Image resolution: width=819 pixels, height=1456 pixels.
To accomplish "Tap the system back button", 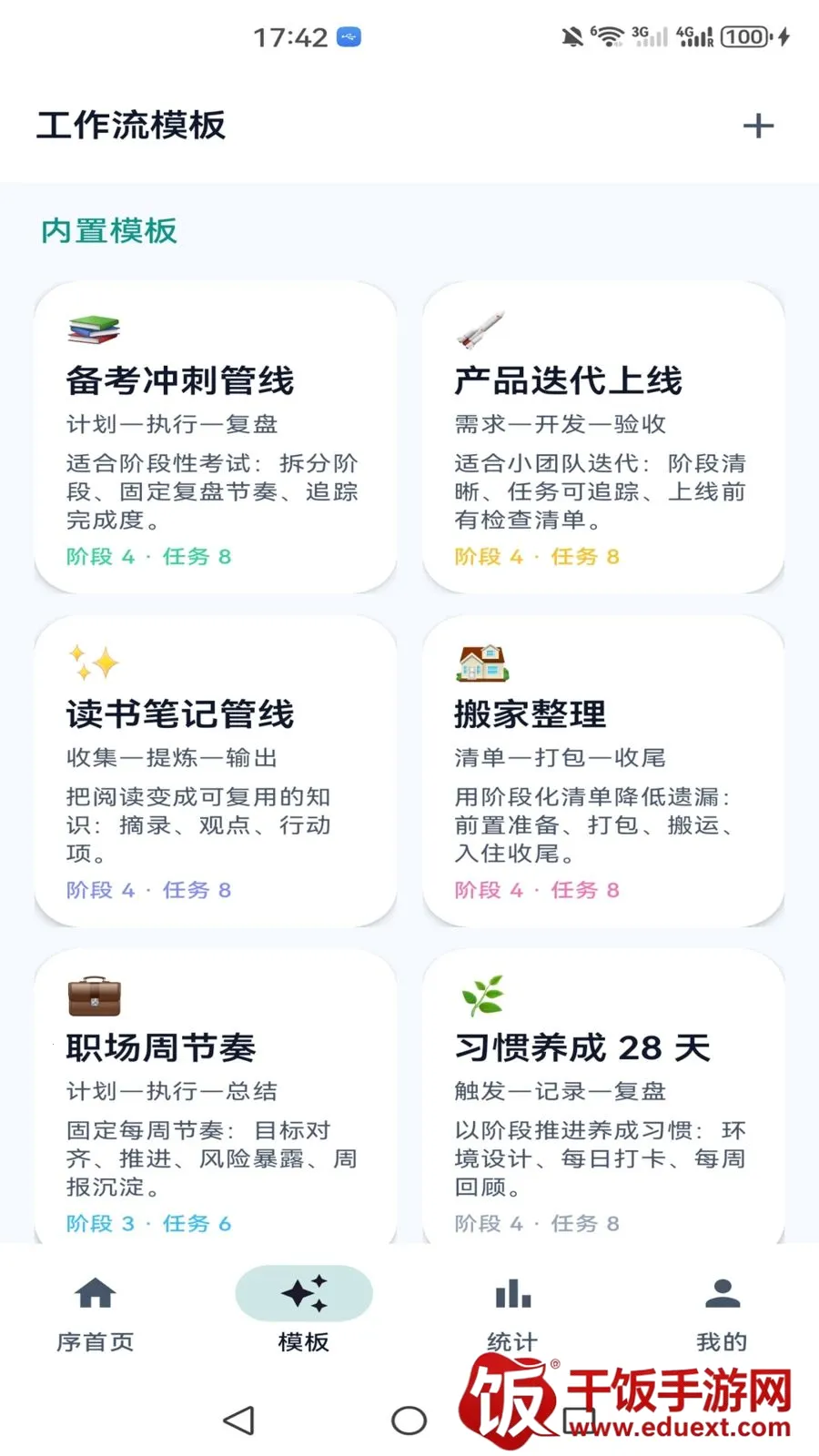I will point(239,1420).
